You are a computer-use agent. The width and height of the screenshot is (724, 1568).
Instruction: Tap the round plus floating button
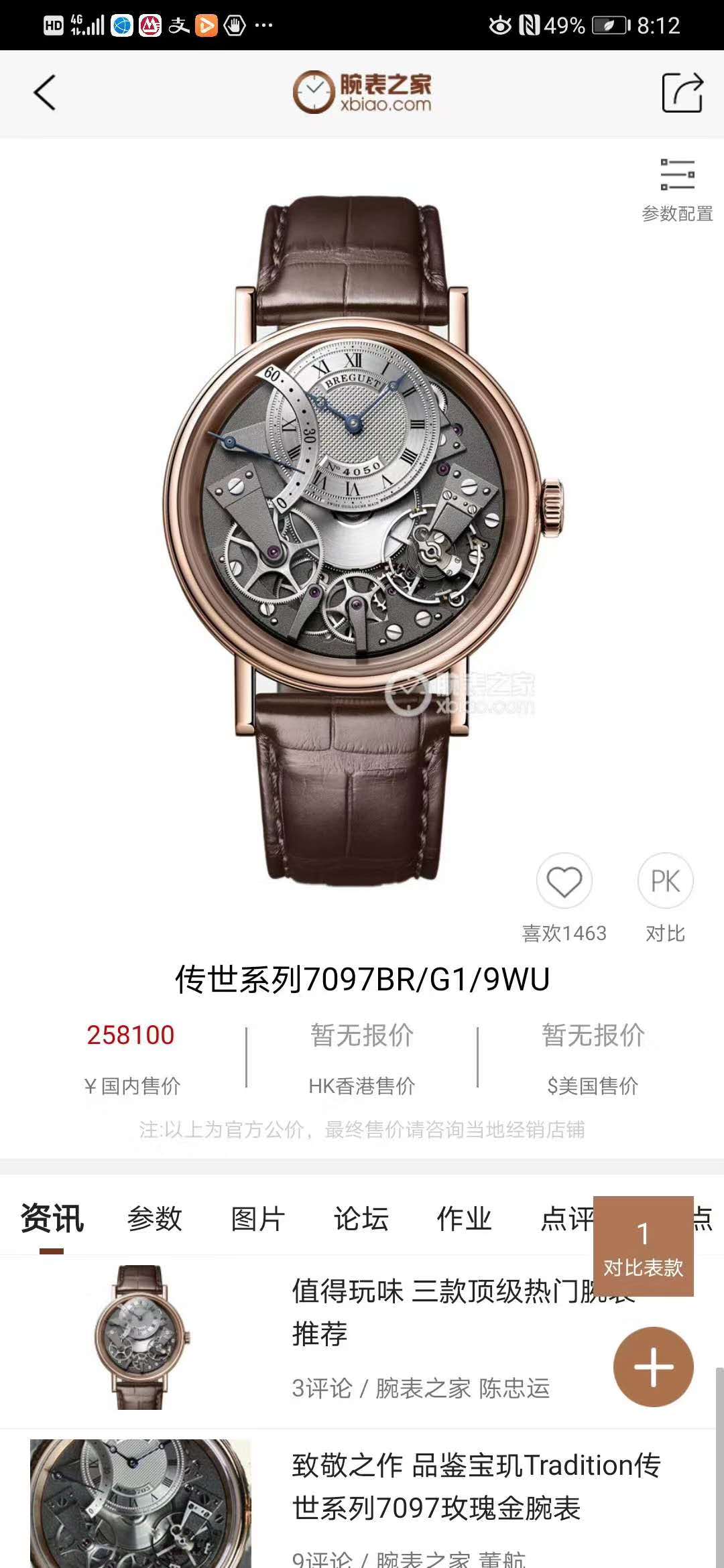point(654,1367)
